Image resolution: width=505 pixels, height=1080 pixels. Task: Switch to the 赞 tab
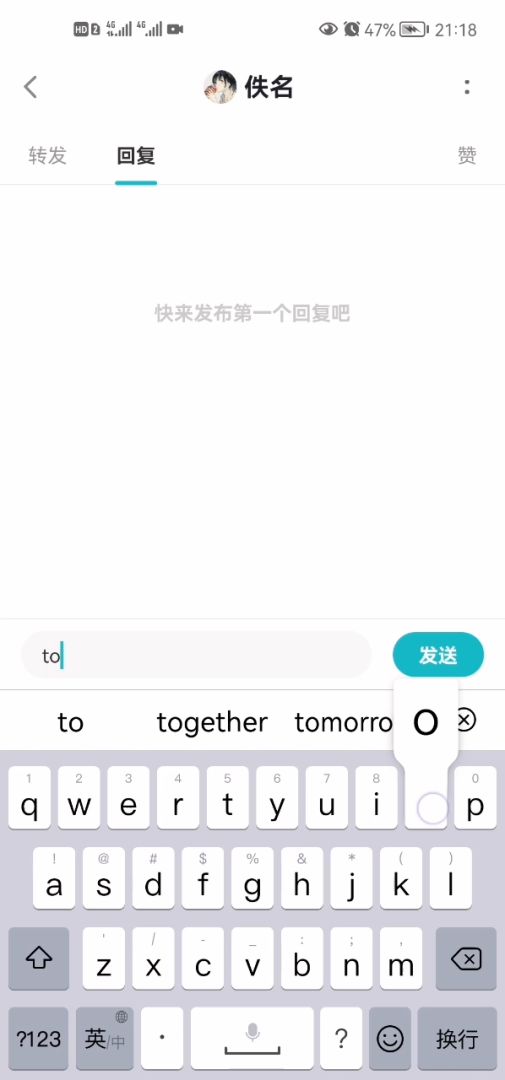467,156
